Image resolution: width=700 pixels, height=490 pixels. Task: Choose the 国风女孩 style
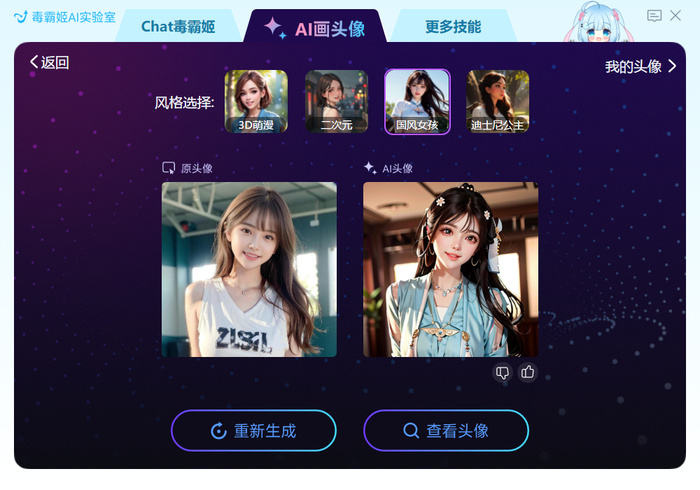[x=417, y=102]
